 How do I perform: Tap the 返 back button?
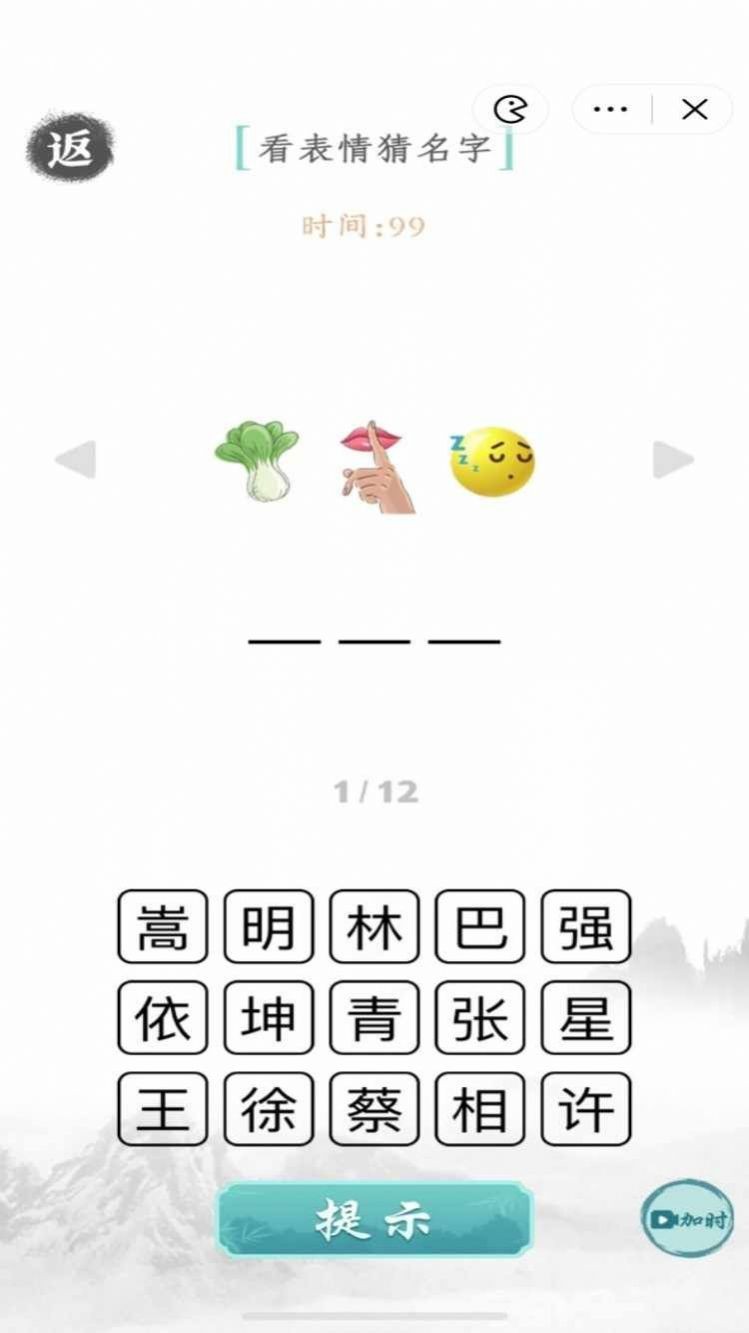pos(70,145)
